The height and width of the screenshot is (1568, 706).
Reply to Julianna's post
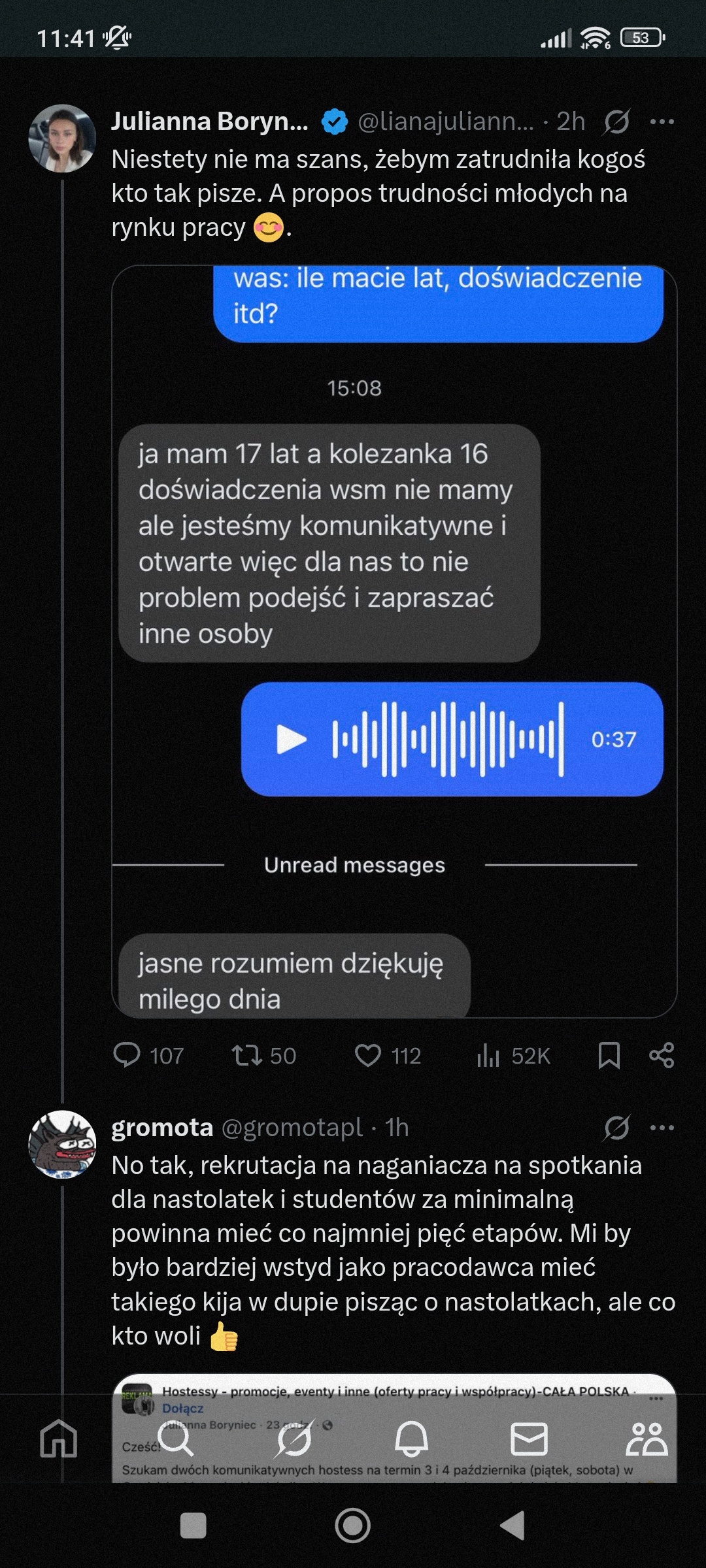(x=127, y=1055)
